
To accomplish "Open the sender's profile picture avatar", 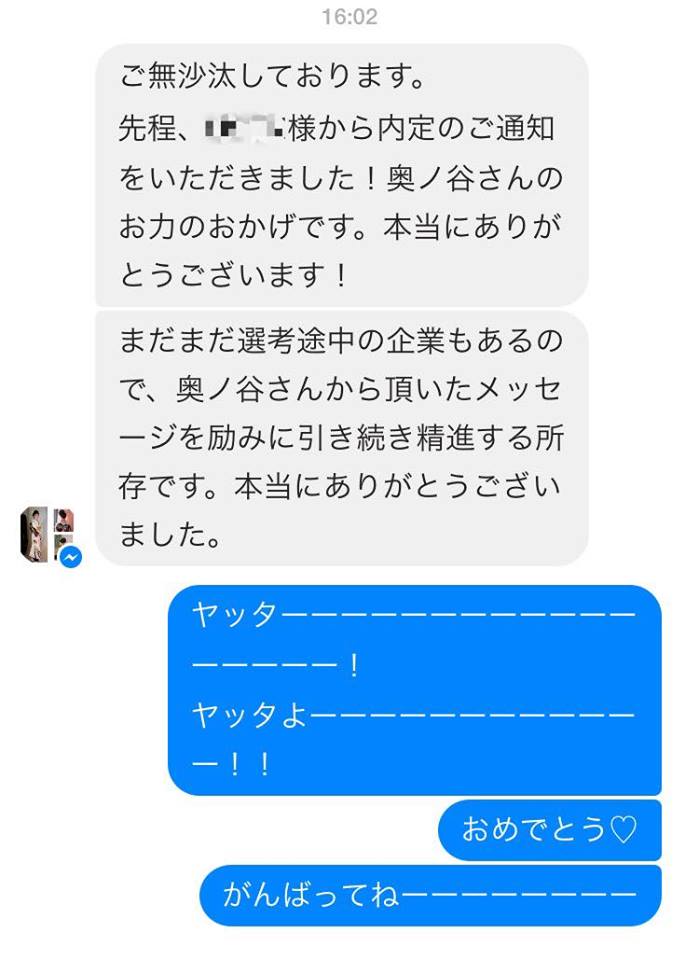I will tap(47, 534).
